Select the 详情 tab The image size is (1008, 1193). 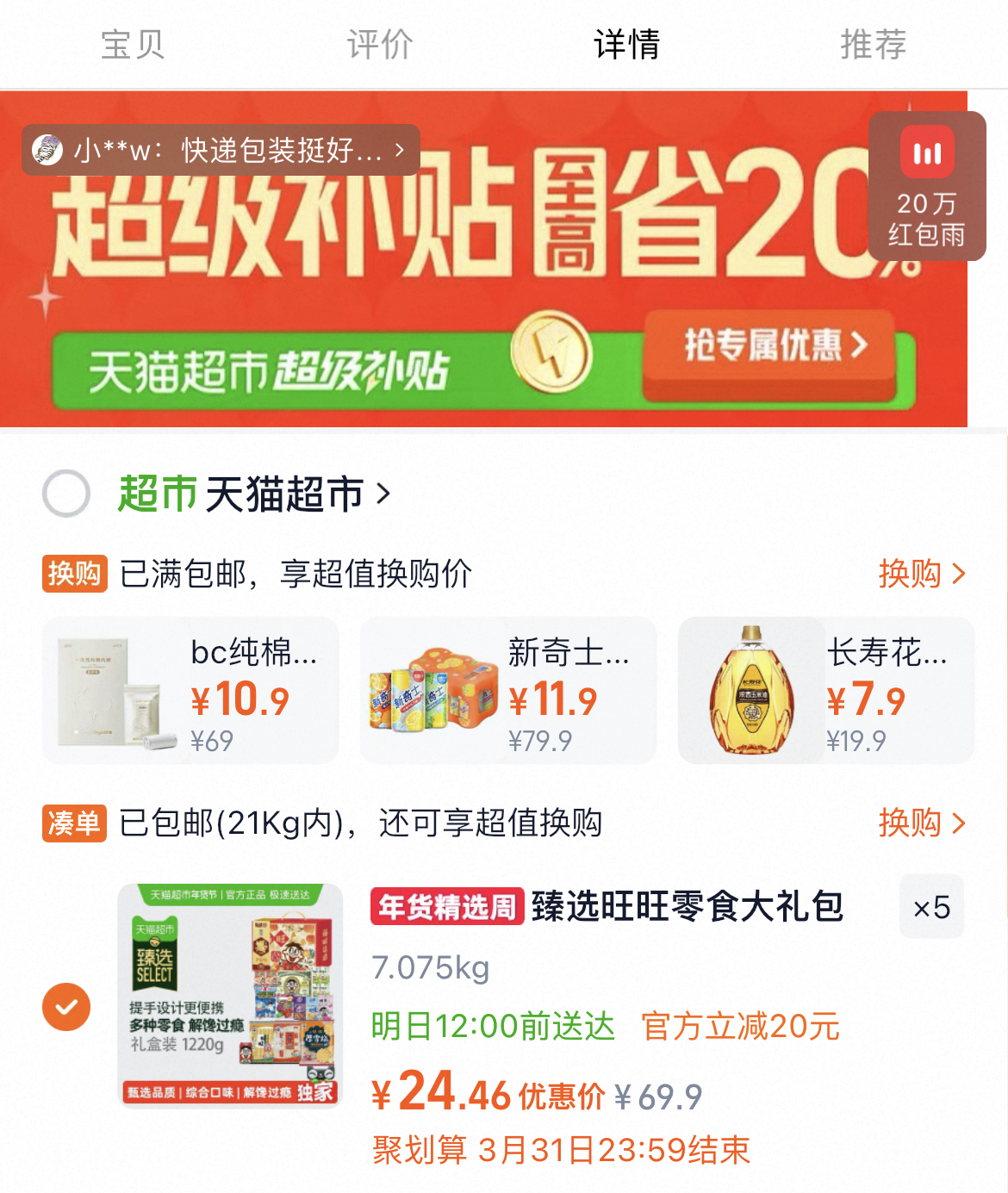tap(627, 44)
